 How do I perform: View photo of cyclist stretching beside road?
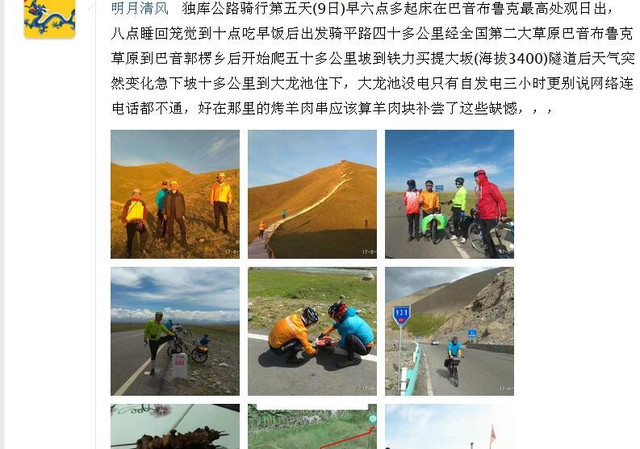175,331
